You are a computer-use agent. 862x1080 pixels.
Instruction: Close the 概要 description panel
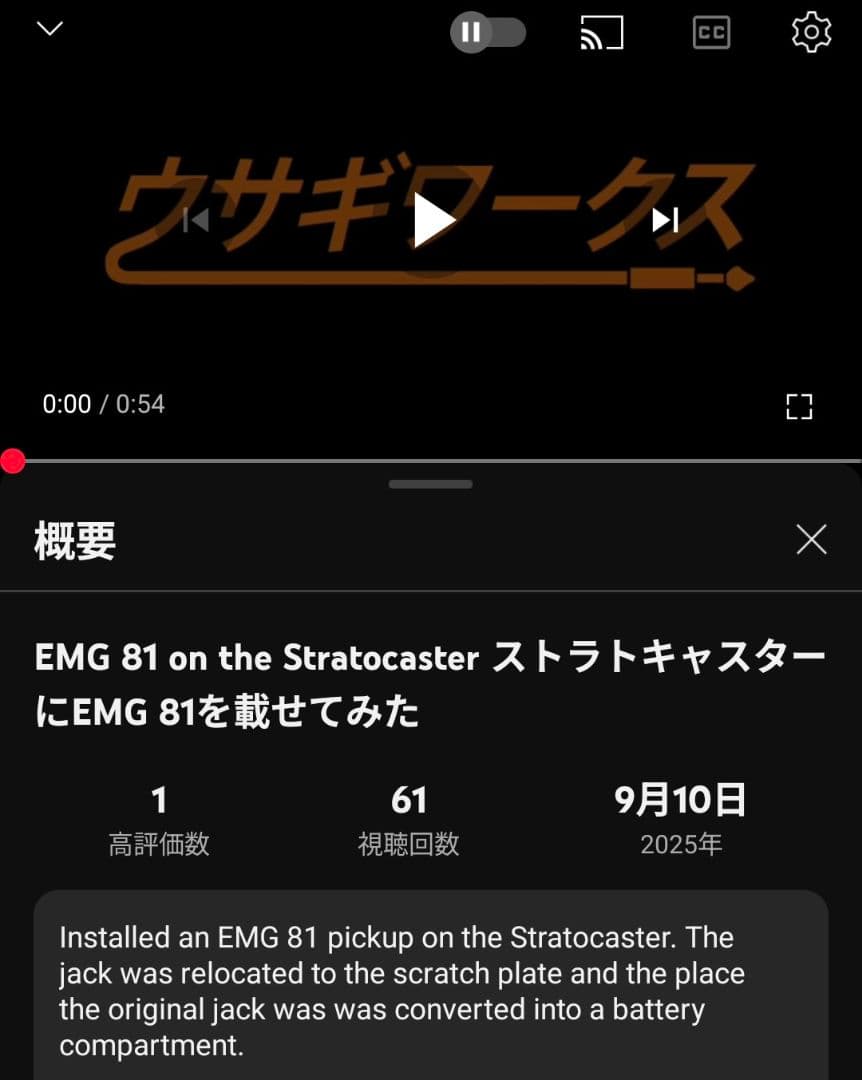tap(810, 539)
